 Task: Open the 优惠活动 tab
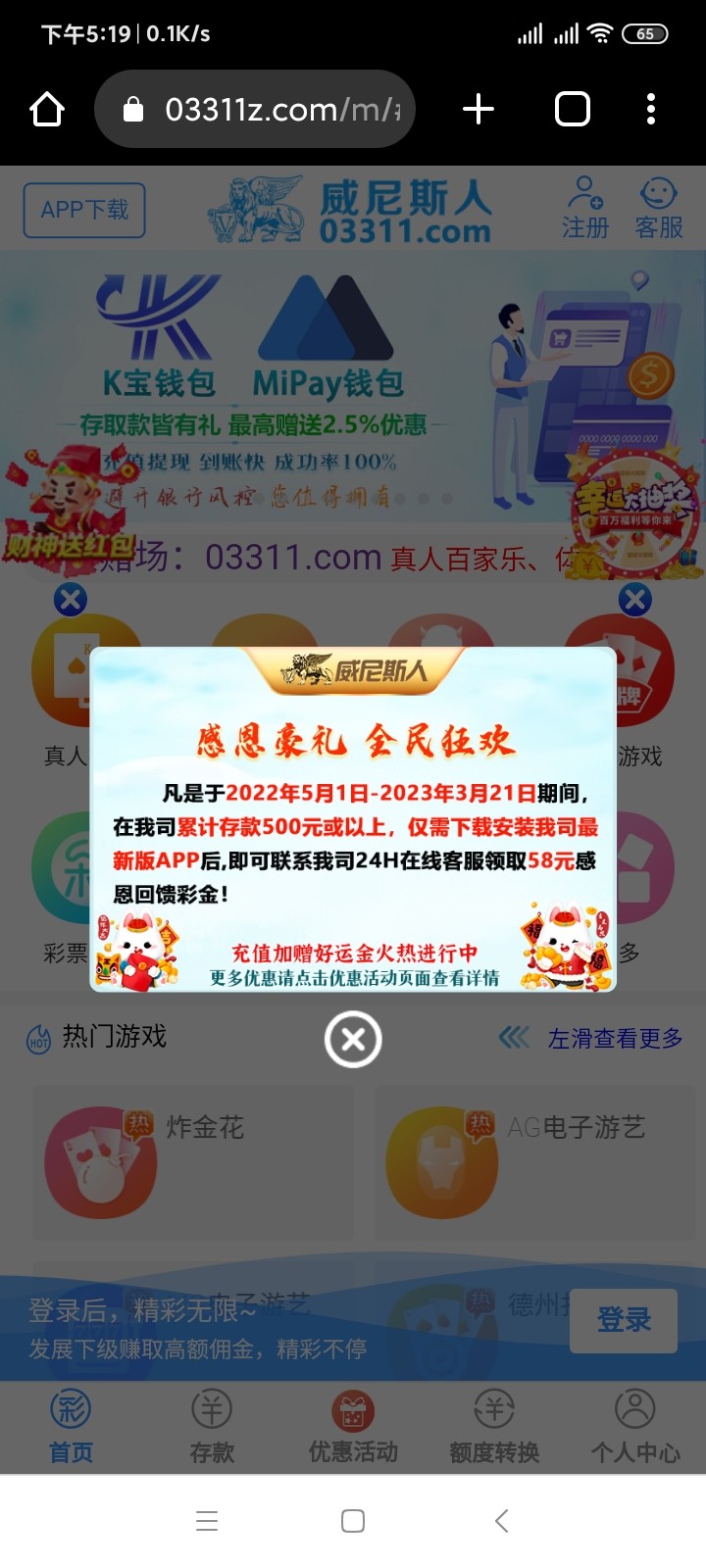pyautogui.click(x=353, y=1427)
